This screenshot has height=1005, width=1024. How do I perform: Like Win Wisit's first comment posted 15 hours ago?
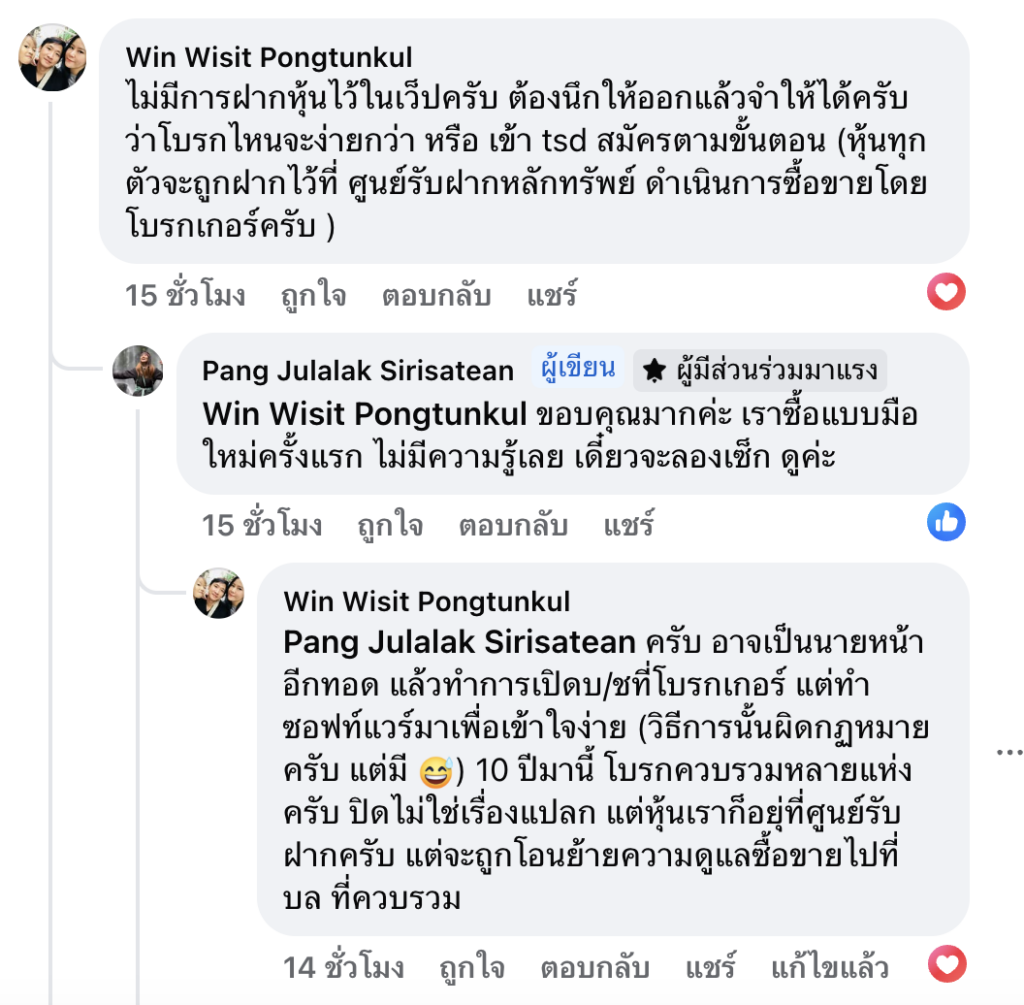[313, 295]
